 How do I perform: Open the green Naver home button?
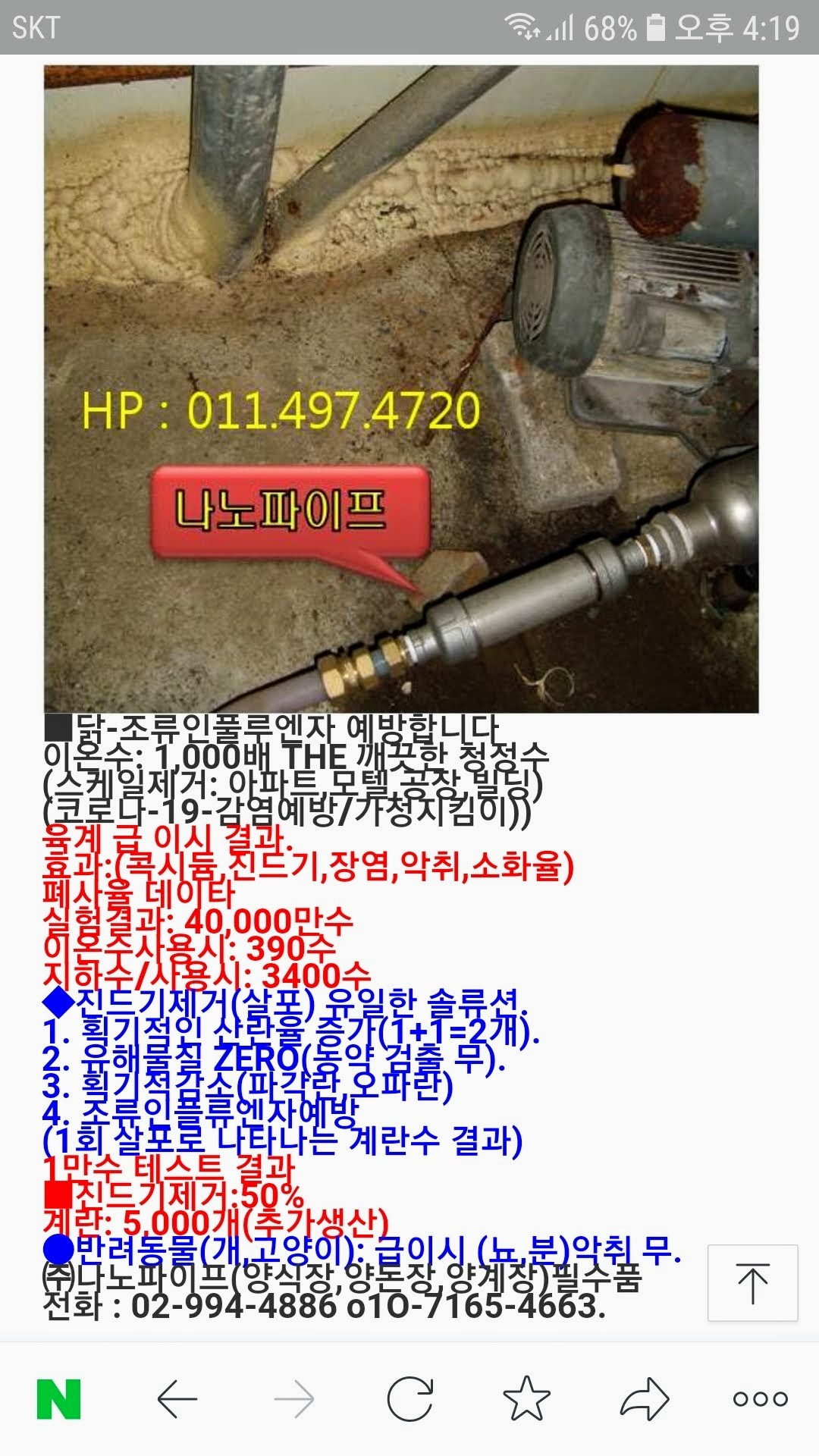tap(59, 1399)
